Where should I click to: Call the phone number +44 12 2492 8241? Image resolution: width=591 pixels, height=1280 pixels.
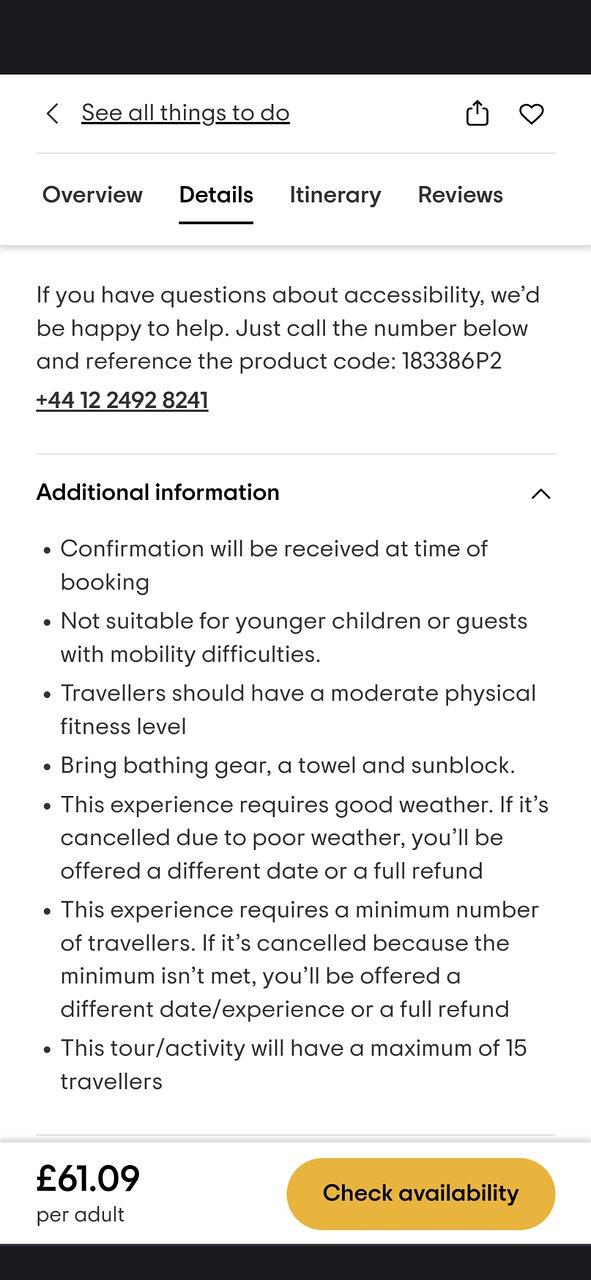pyautogui.click(x=122, y=400)
